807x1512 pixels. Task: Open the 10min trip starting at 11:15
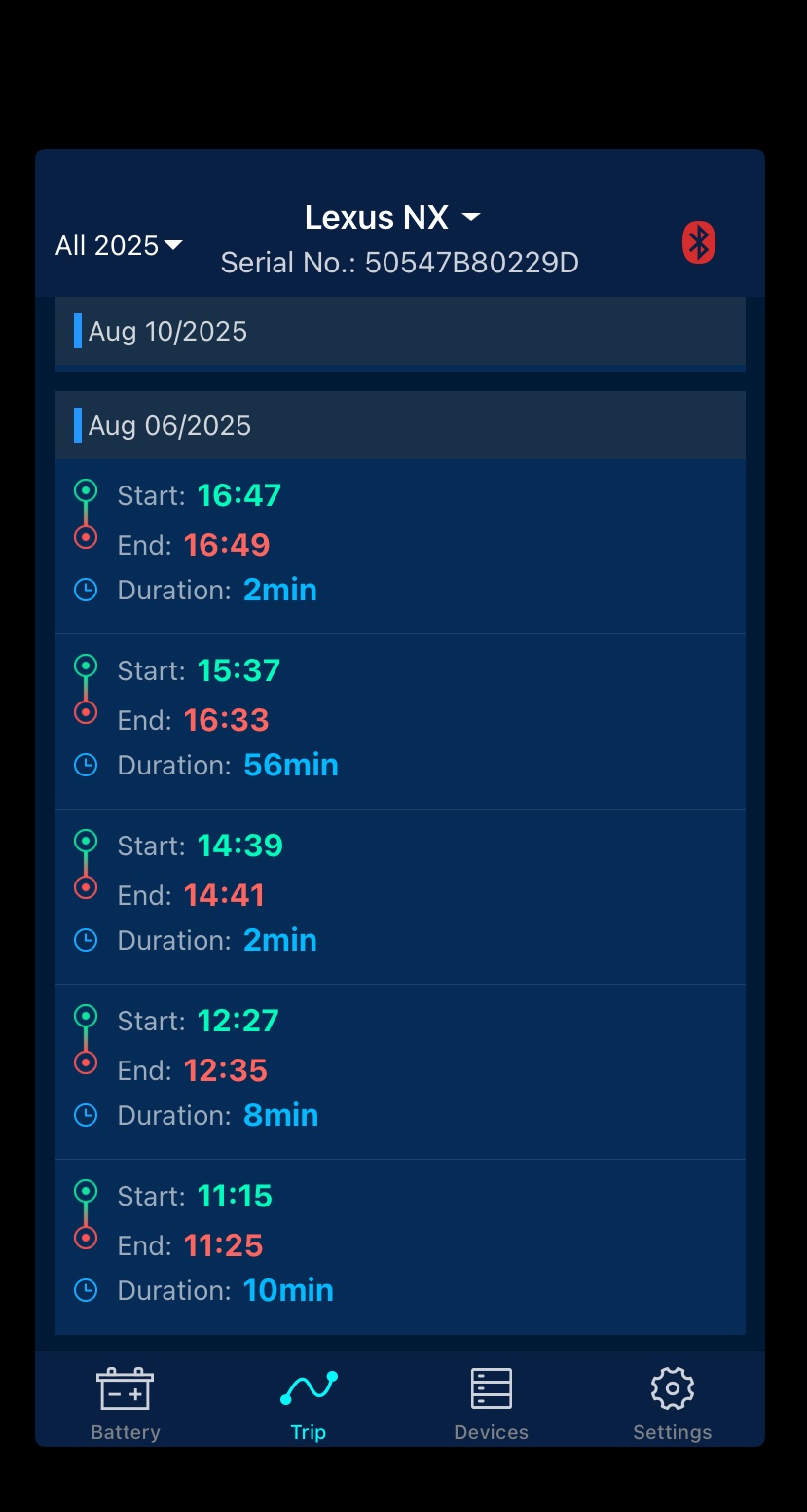coord(399,1245)
